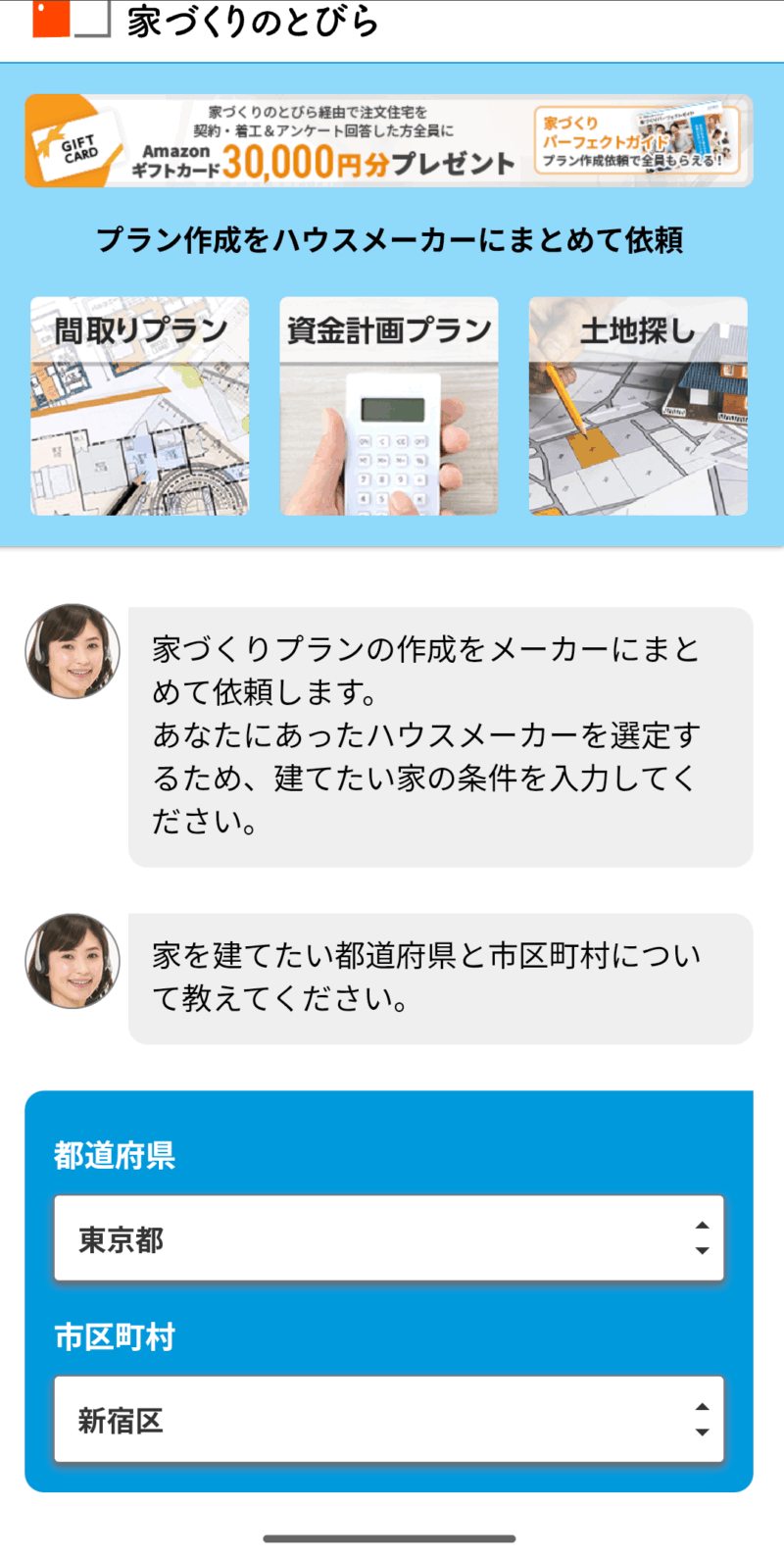Viewport: 784px width, 1558px height.
Task: Select the 間取りプラン card
Action: coord(140,406)
